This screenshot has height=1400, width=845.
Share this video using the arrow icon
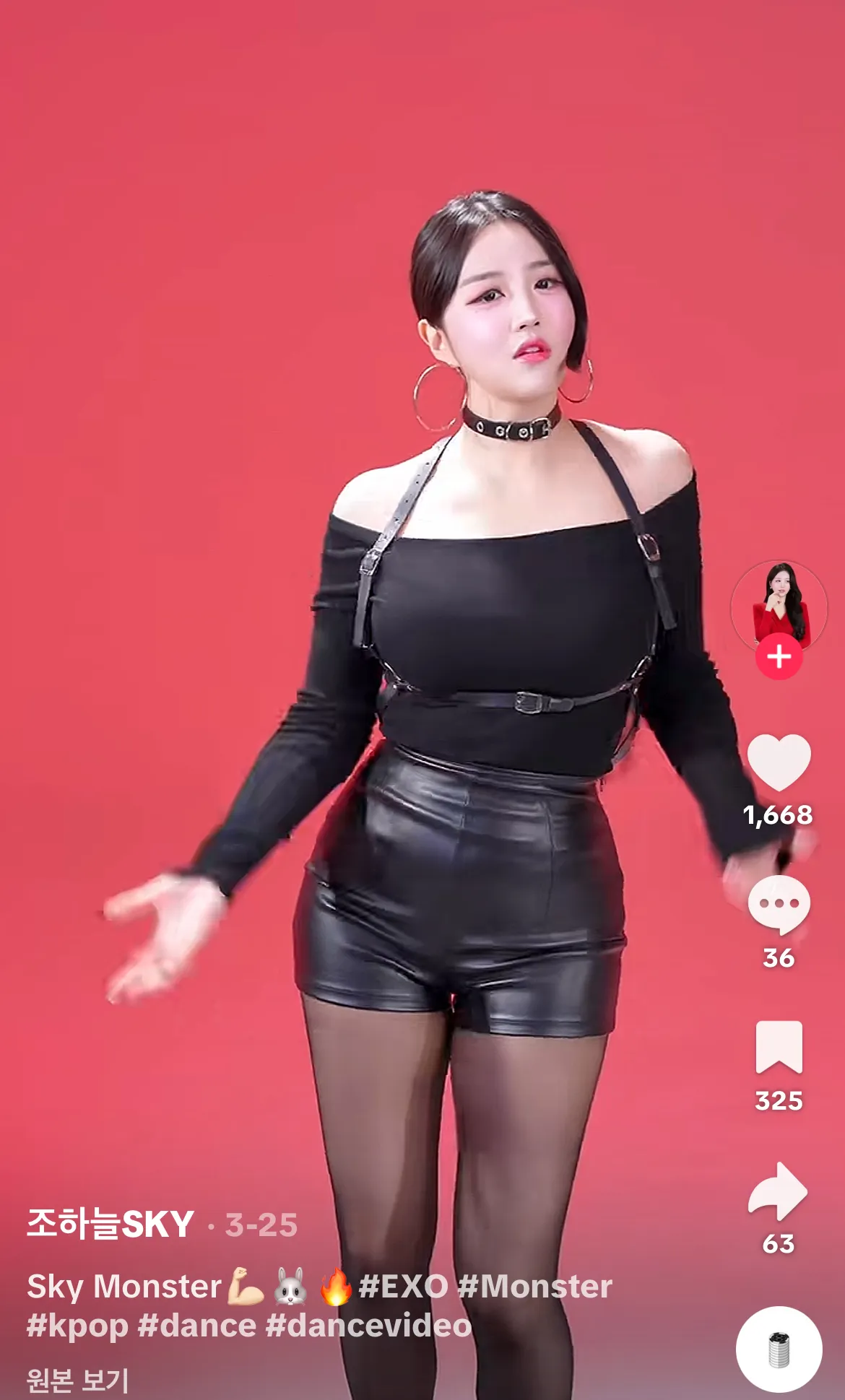(778, 1191)
